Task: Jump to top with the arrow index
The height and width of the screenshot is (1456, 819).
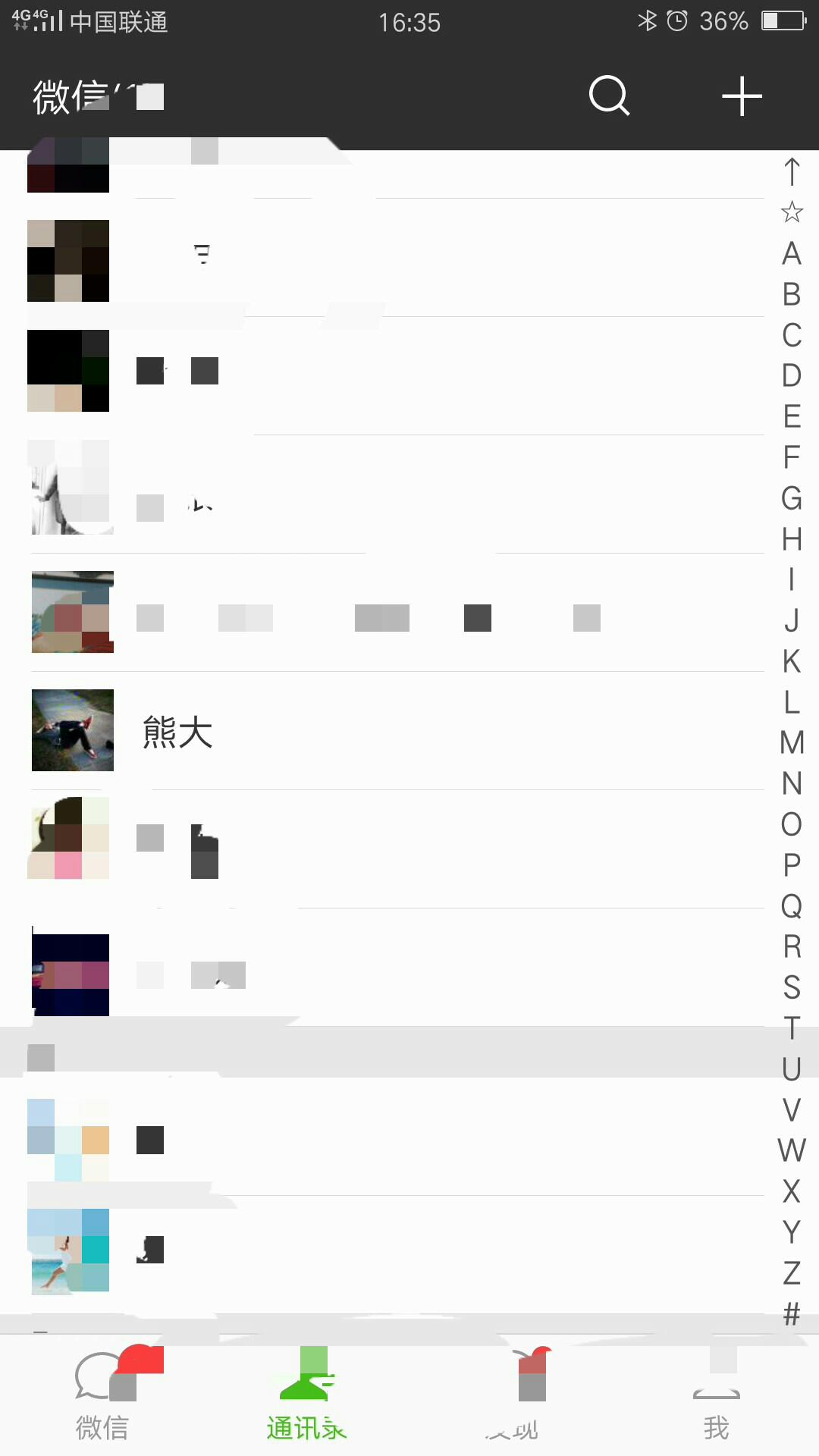Action: tap(792, 171)
